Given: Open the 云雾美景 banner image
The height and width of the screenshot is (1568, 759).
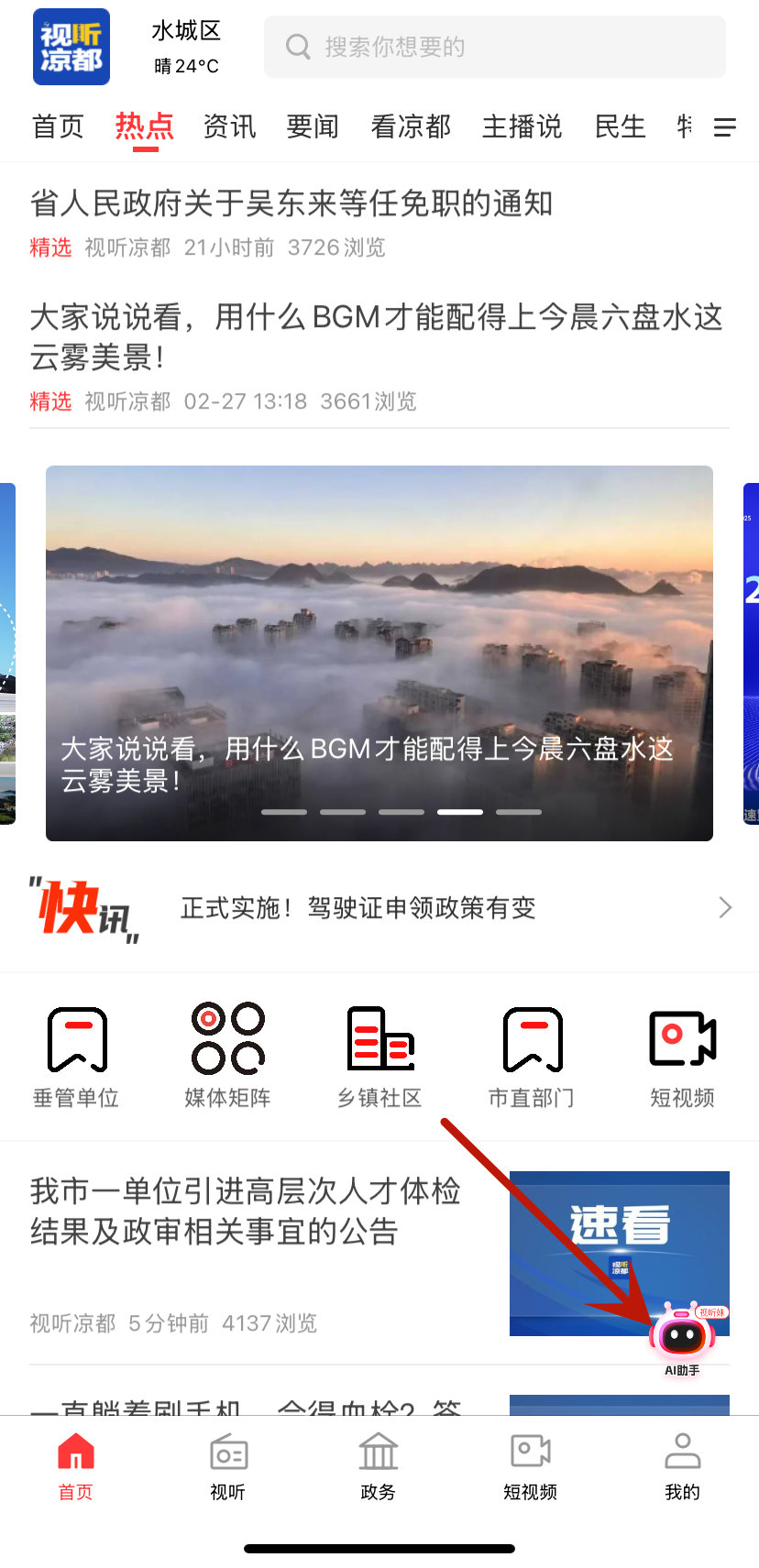Looking at the screenshot, I should click(x=379, y=652).
